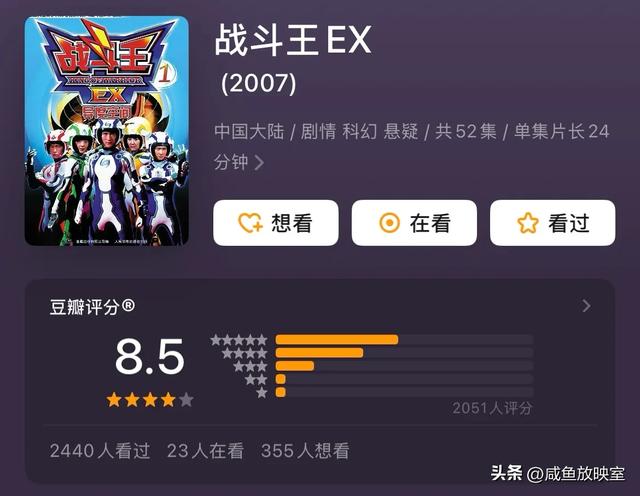Open the 豆瓣评分 rating details
Viewport: 640px width, 496px height.
point(586,306)
